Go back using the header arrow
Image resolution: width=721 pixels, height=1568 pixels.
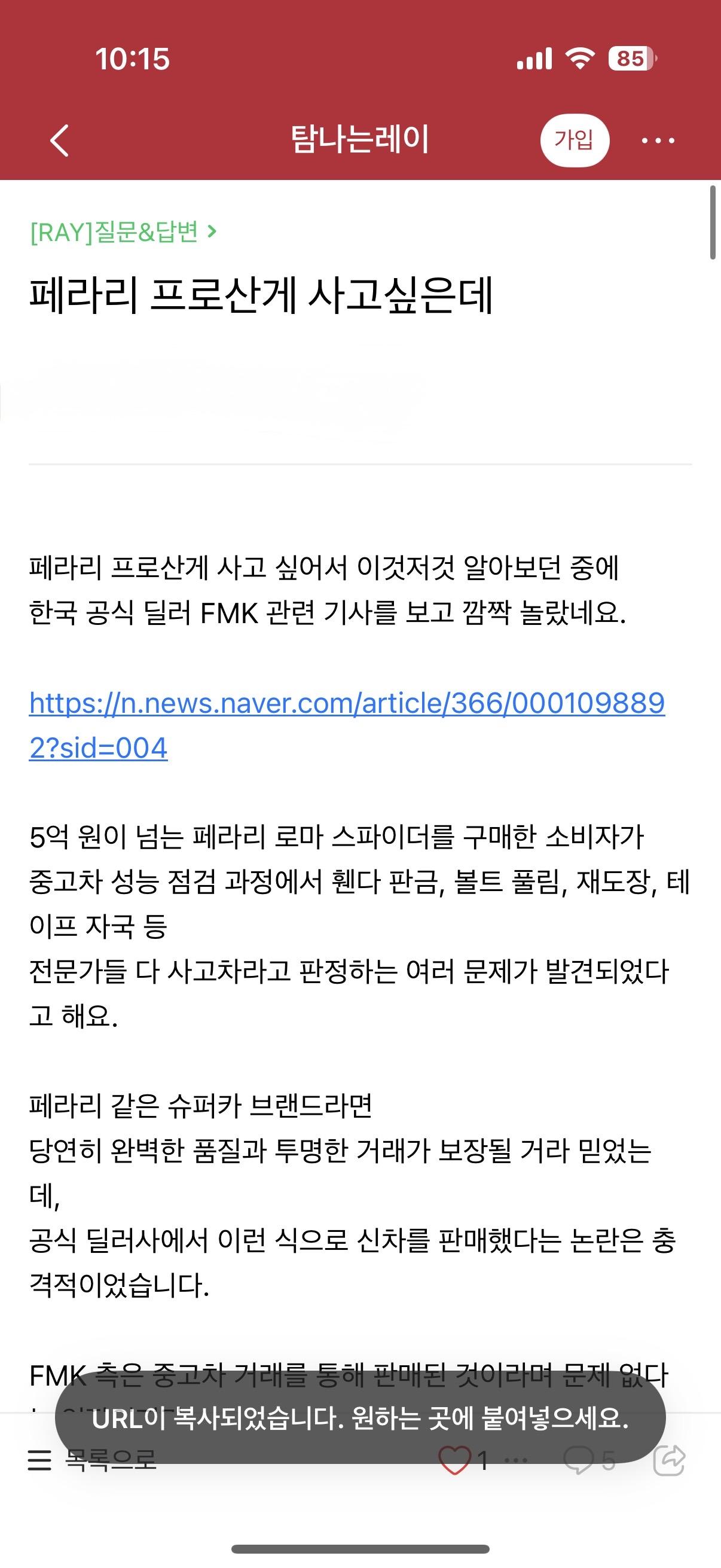point(59,141)
